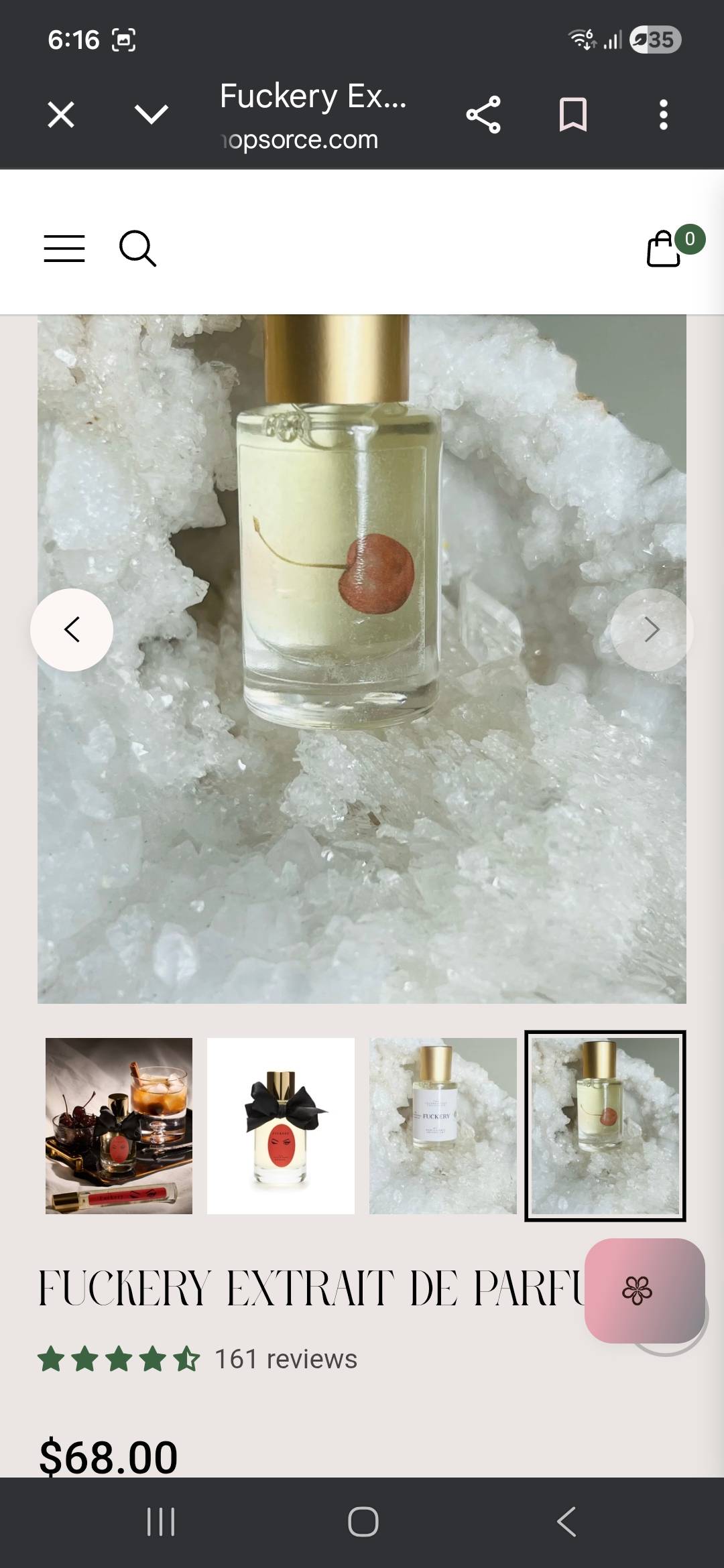Go back using system navigation

pos(566,1522)
